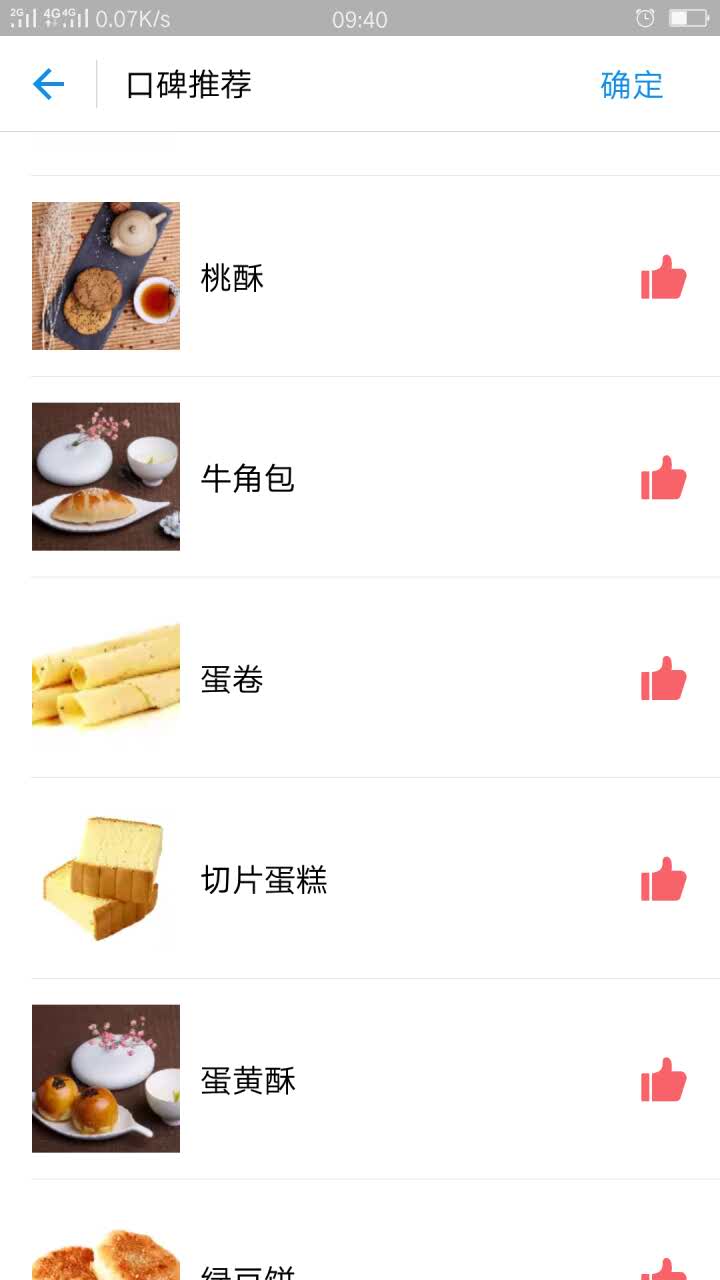
Task: Tap thumbs-up for 切片蛋糕
Action: (x=664, y=879)
